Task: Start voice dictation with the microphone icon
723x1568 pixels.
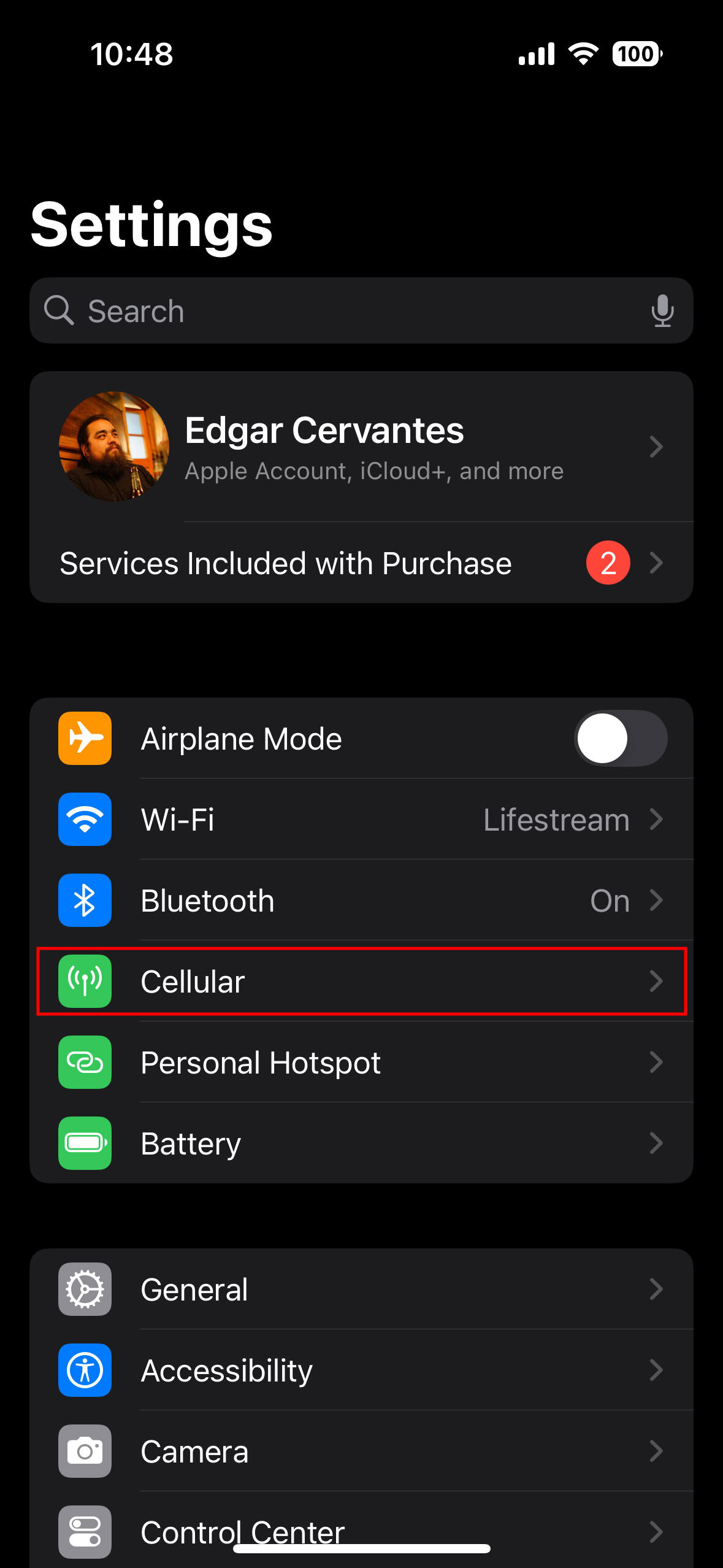Action: tap(662, 311)
